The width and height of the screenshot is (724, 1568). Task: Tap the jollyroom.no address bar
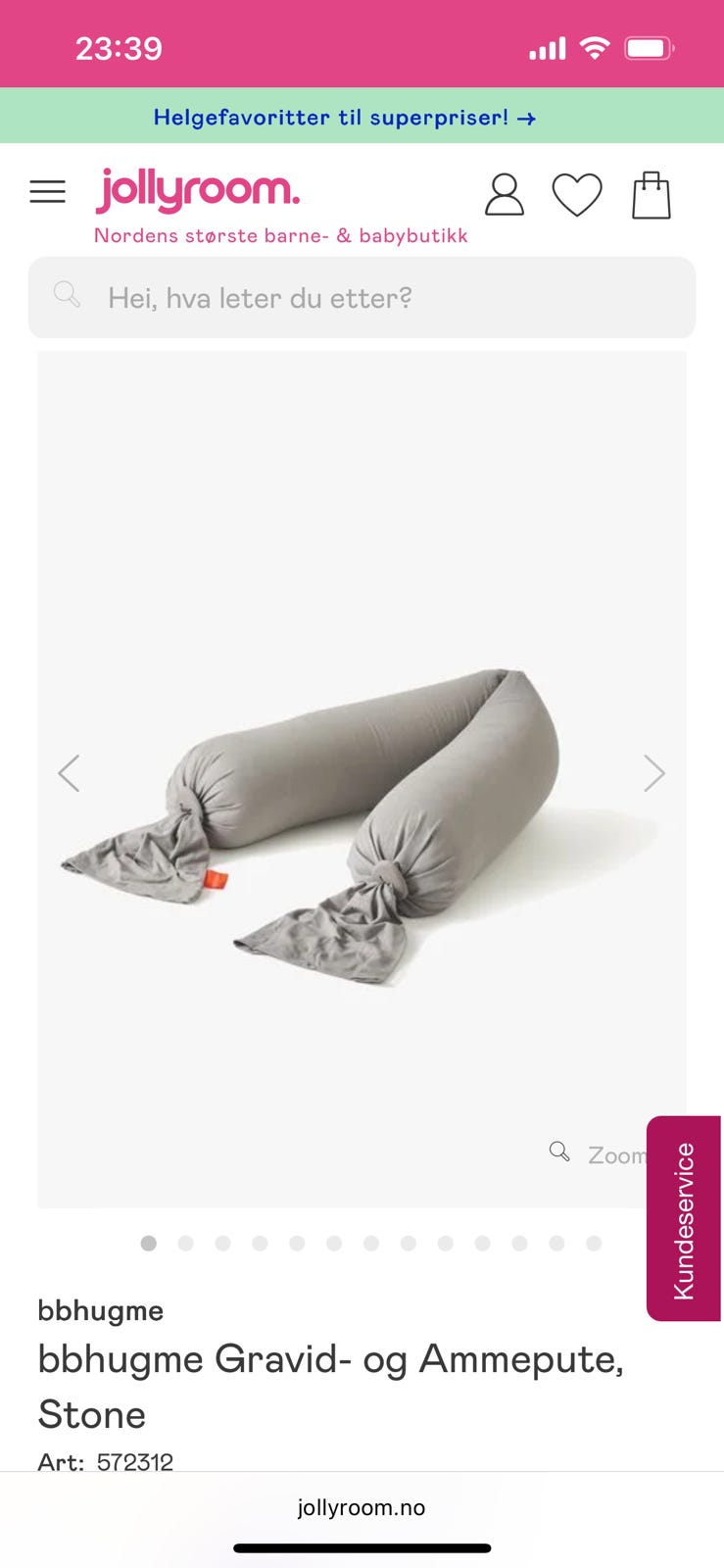pyautogui.click(x=362, y=1507)
